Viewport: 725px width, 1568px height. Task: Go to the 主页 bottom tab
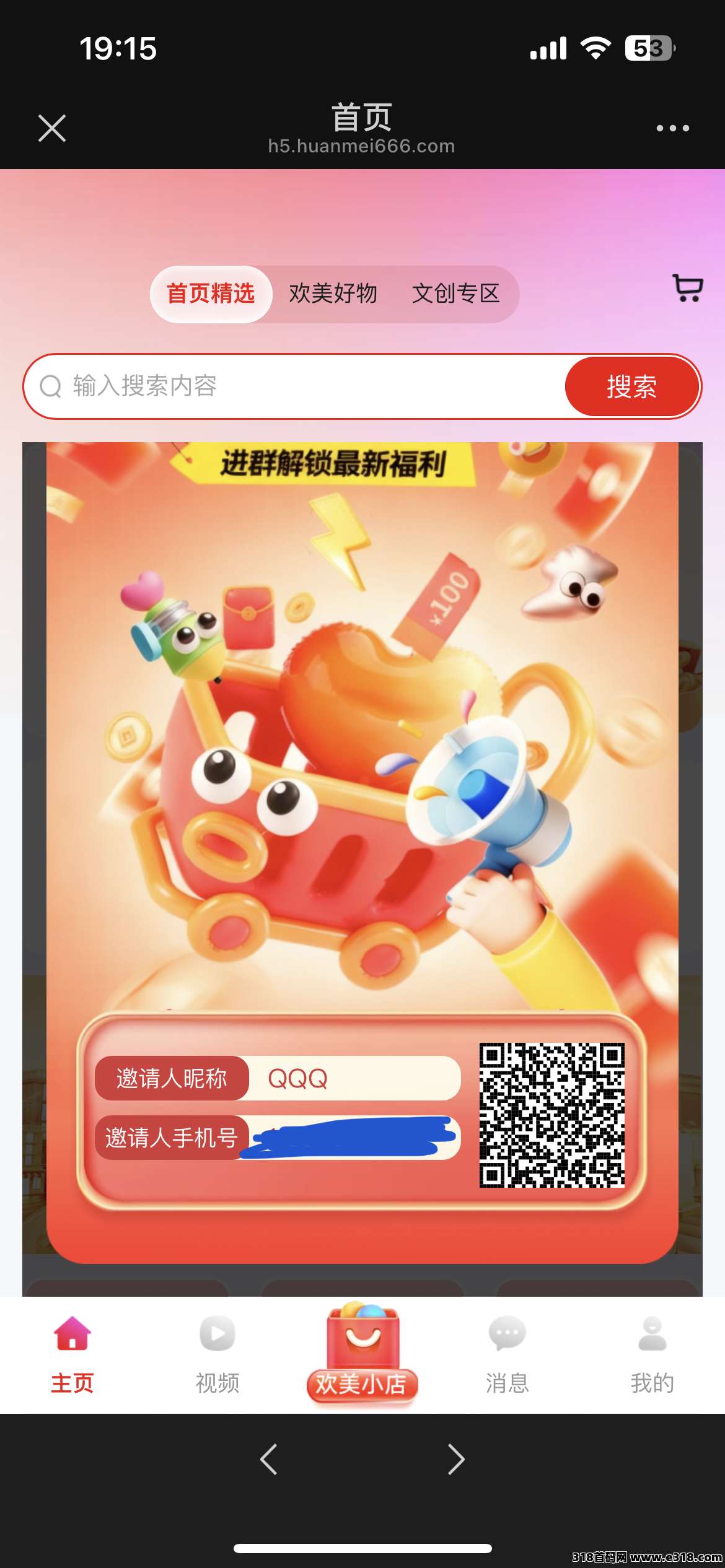coord(72,1353)
